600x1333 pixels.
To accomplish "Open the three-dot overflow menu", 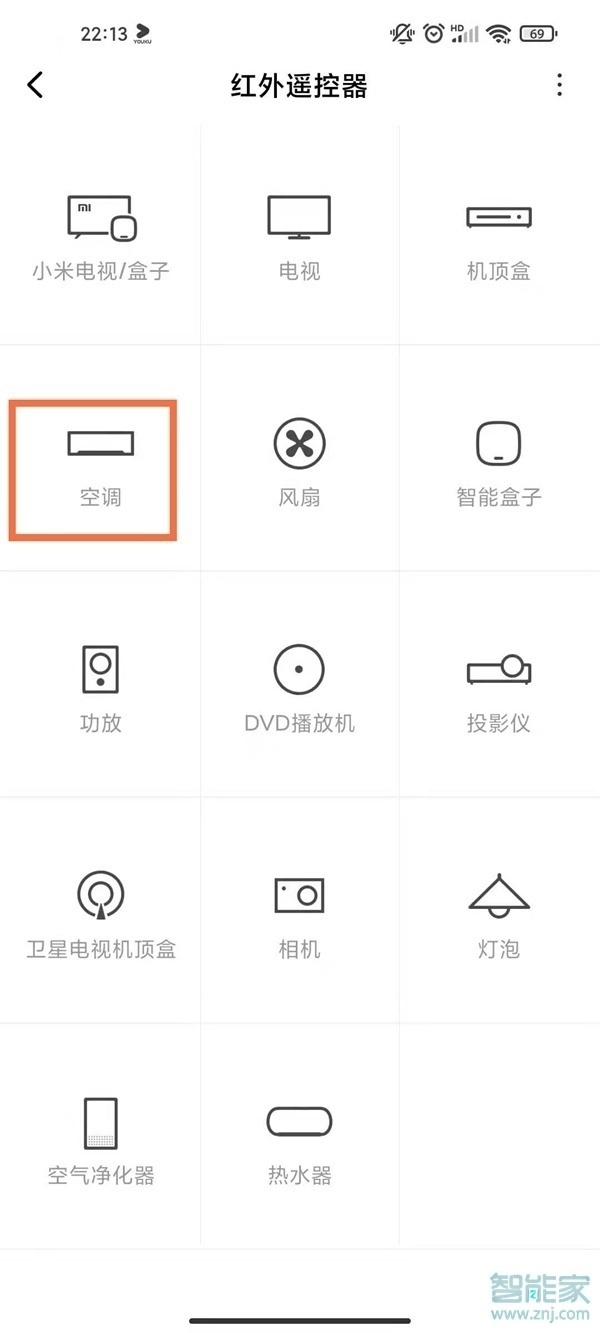I will coord(559,85).
